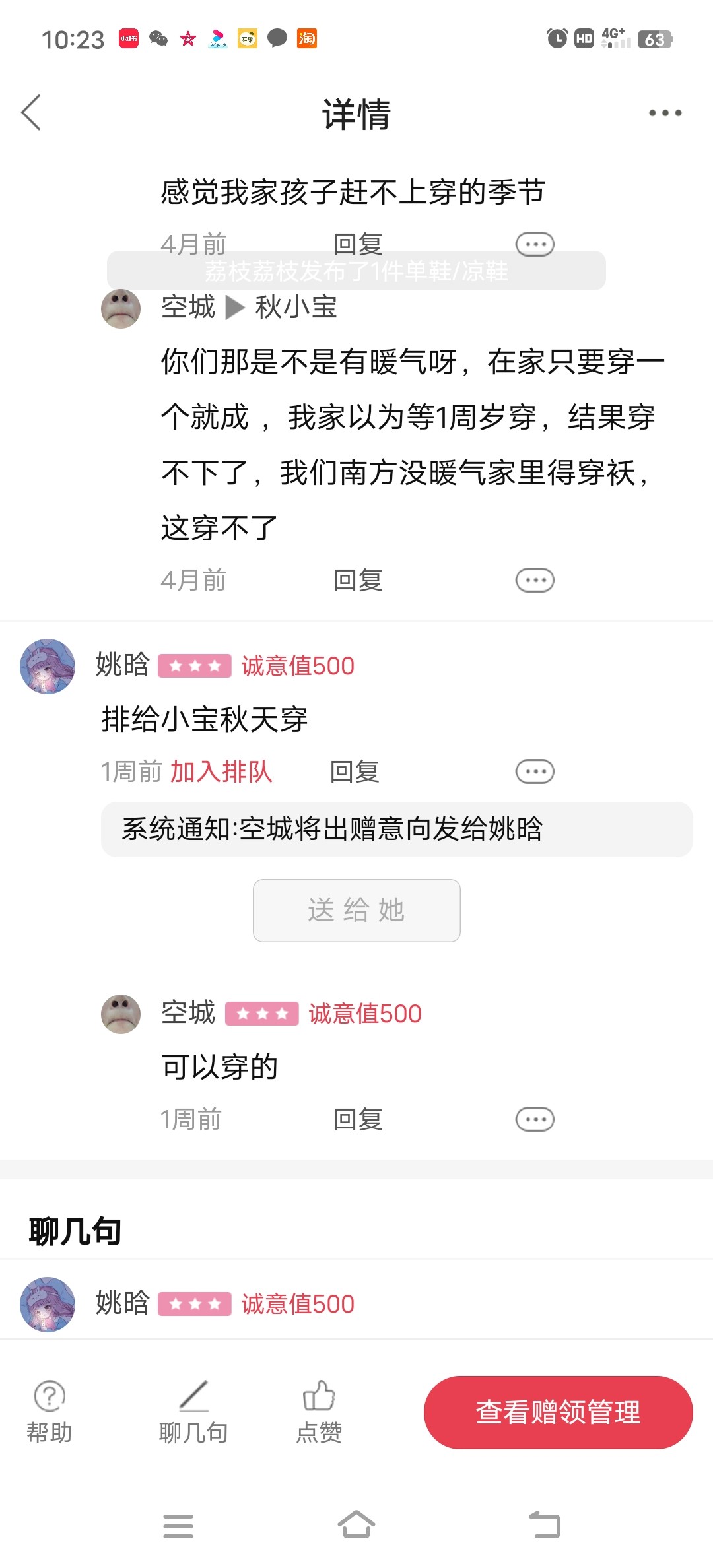Open more options on 空城's 暖气 comment
This screenshot has width=713, height=1568.
[534, 580]
